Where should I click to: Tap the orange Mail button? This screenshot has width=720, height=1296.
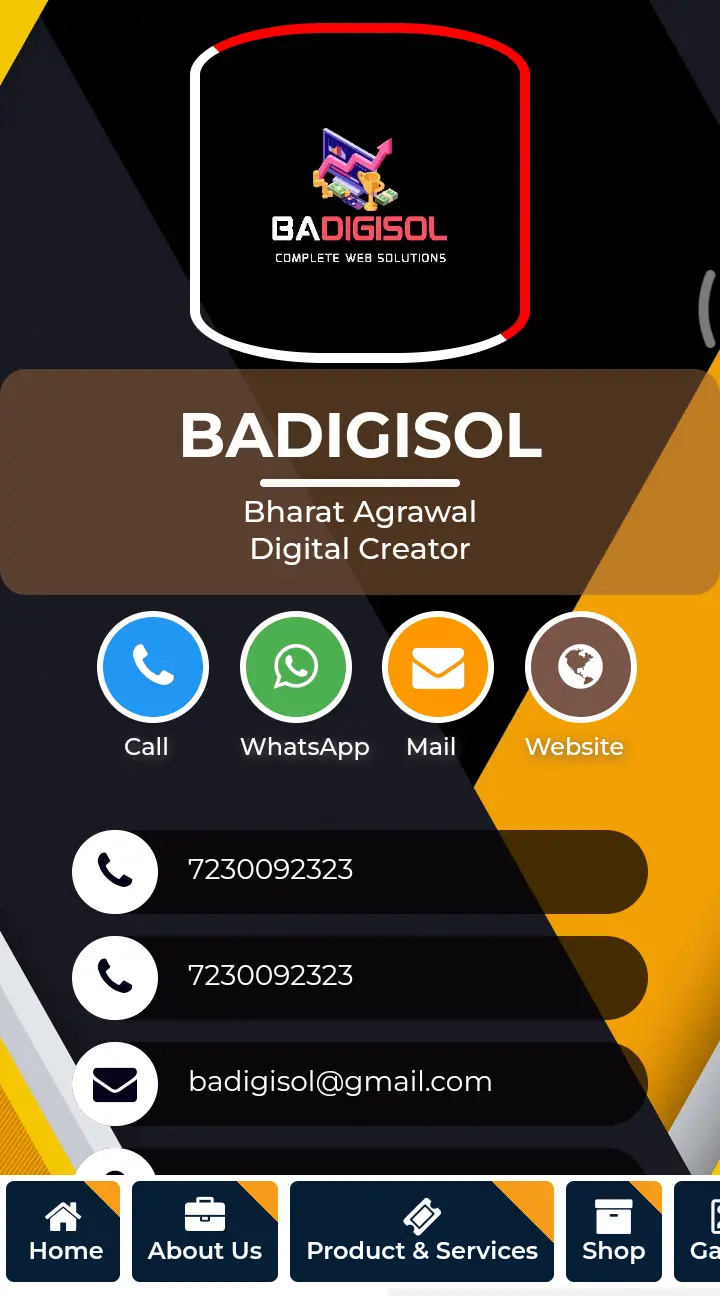[x=438, y=667]
